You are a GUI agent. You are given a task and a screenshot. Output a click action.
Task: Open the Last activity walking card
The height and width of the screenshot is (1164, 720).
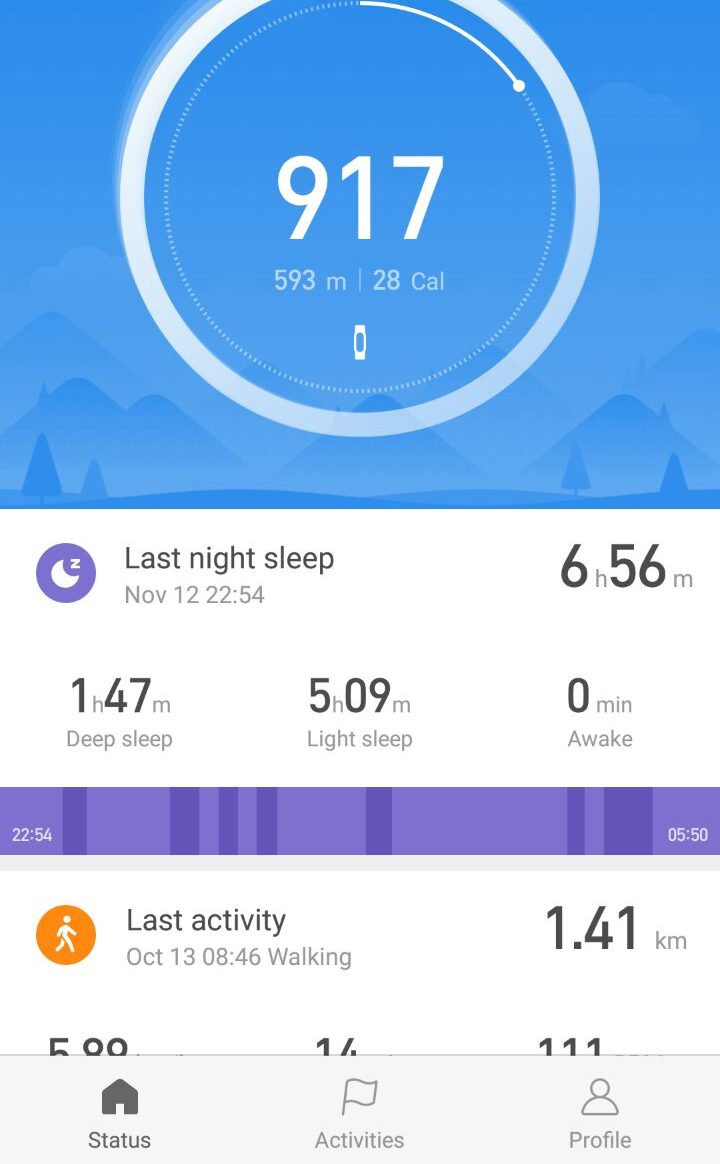tap(360, 937)
